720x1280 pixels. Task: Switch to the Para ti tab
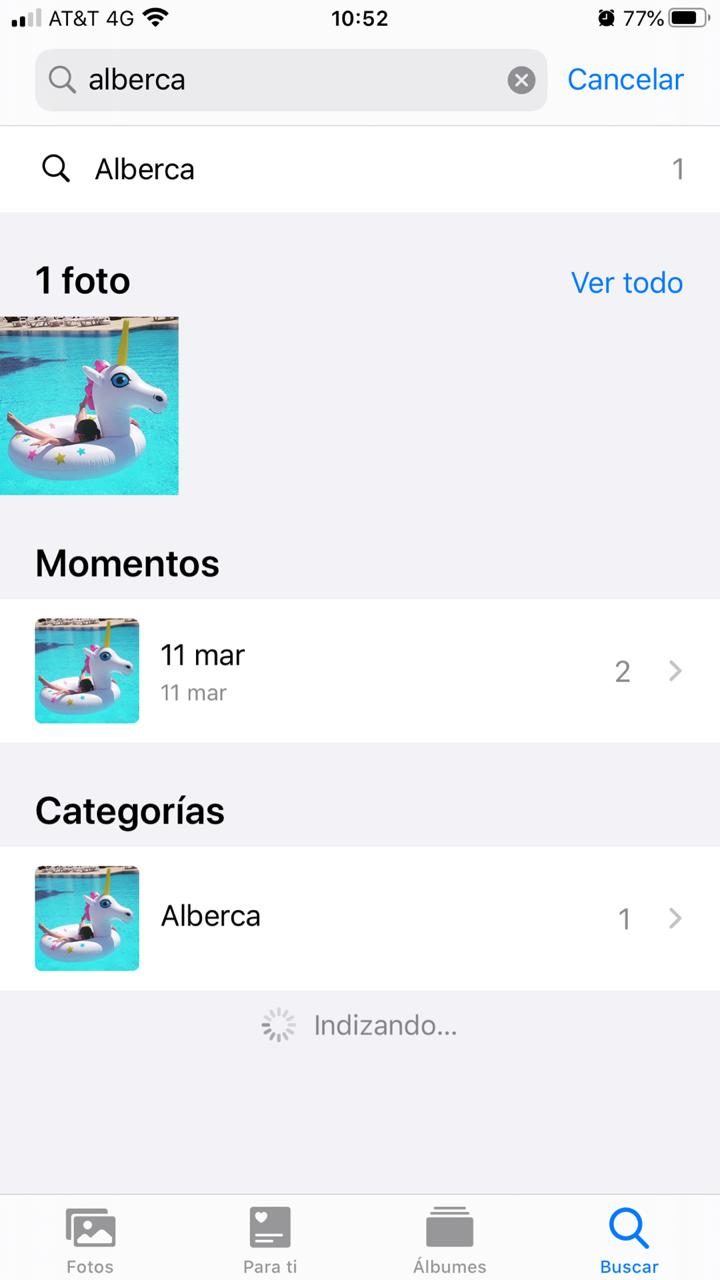click(x=270, y=1239)
